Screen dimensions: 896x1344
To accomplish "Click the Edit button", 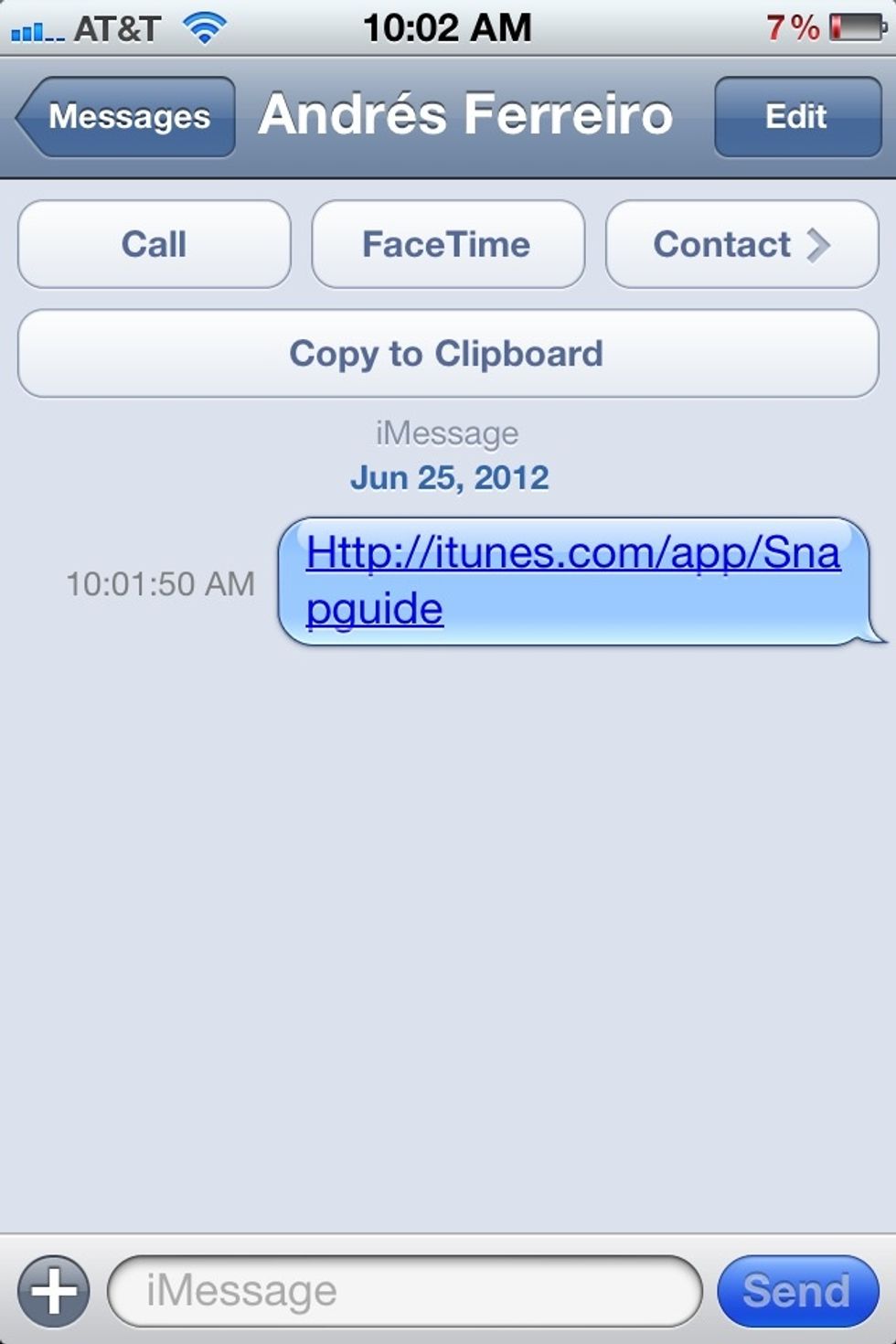I will [x=796, y=116].
